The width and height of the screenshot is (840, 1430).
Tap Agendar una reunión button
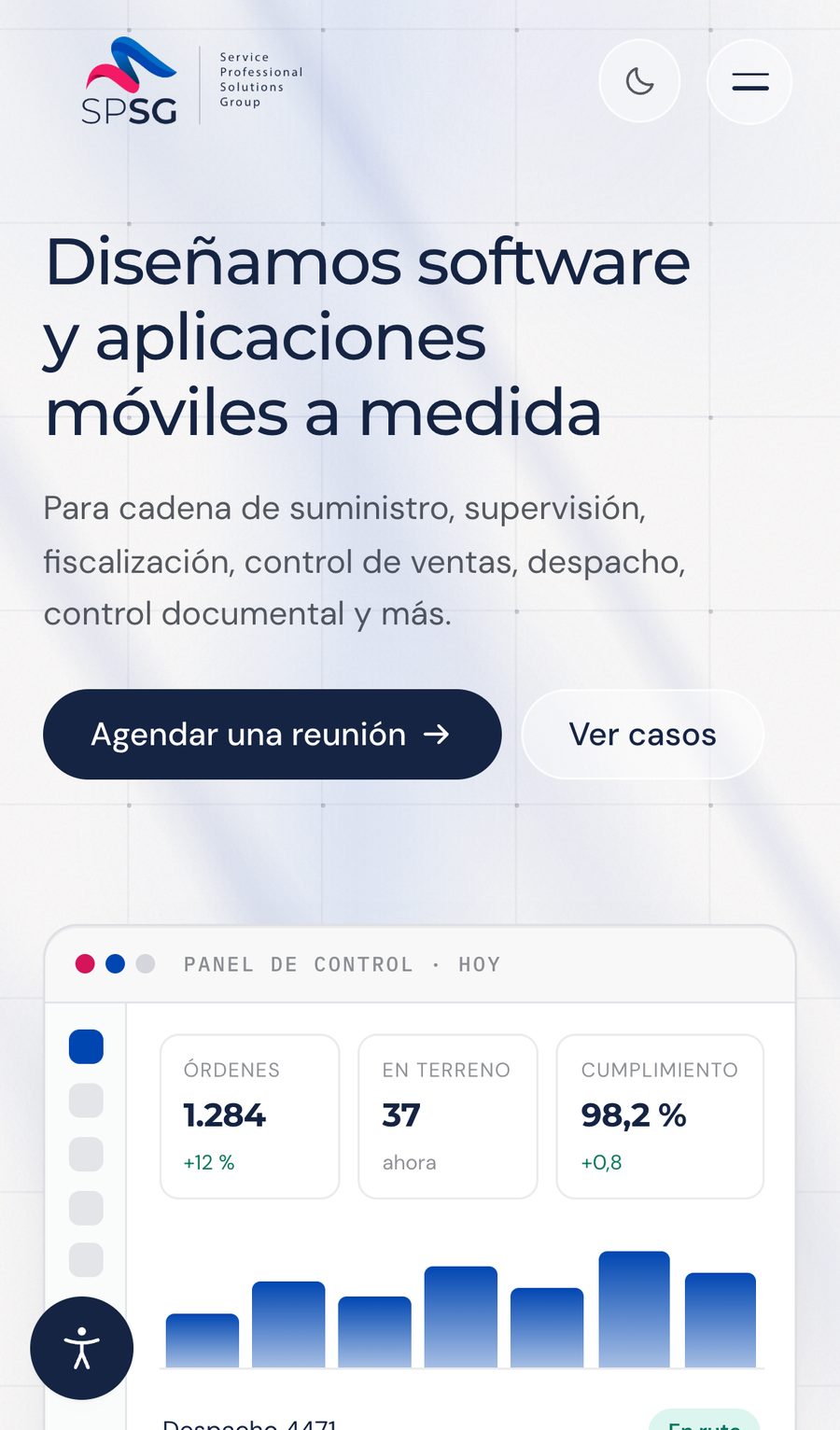click(x=272, y=734)
